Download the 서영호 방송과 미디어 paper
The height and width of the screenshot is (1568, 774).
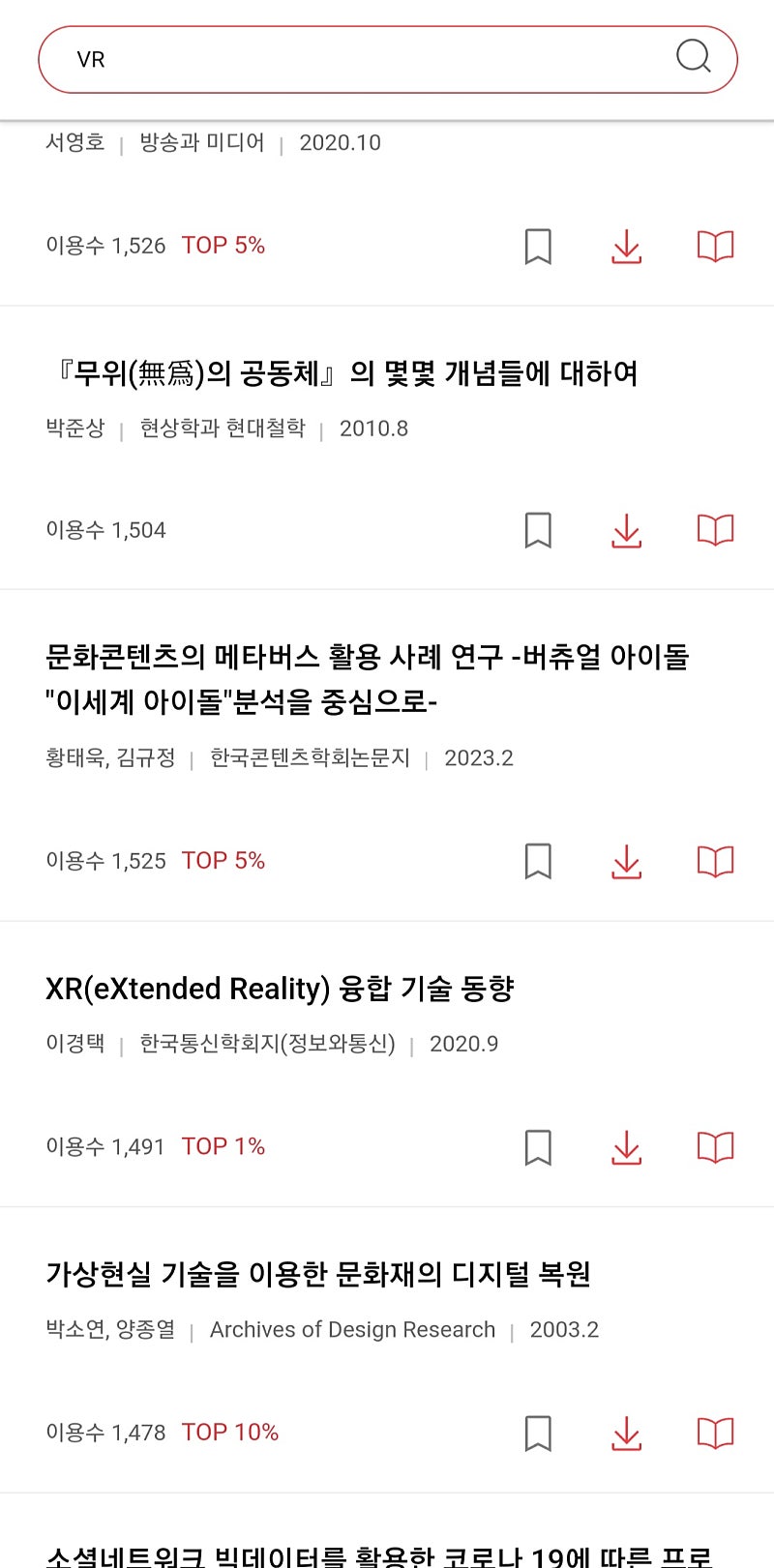(x=627, y=247)
